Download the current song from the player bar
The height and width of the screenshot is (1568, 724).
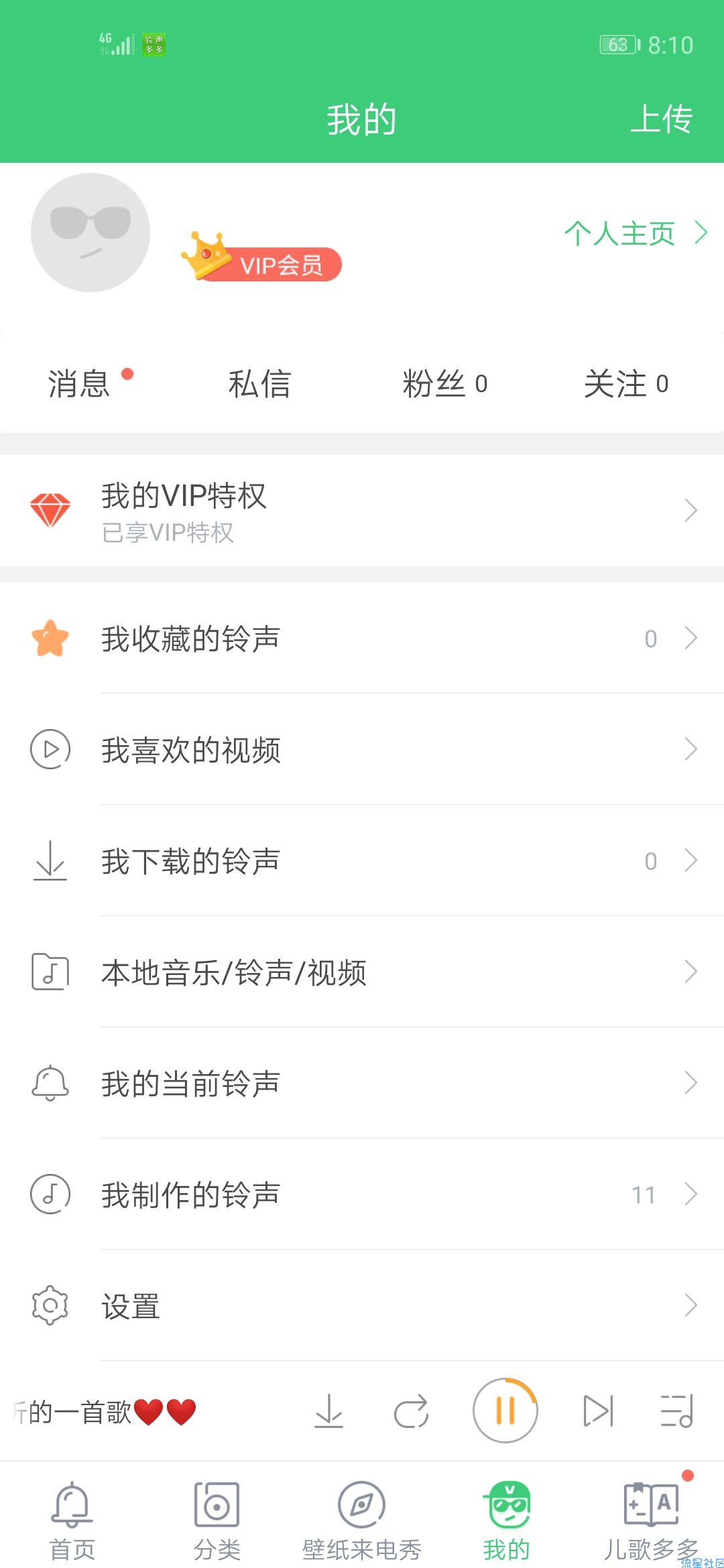(328, 1411)
